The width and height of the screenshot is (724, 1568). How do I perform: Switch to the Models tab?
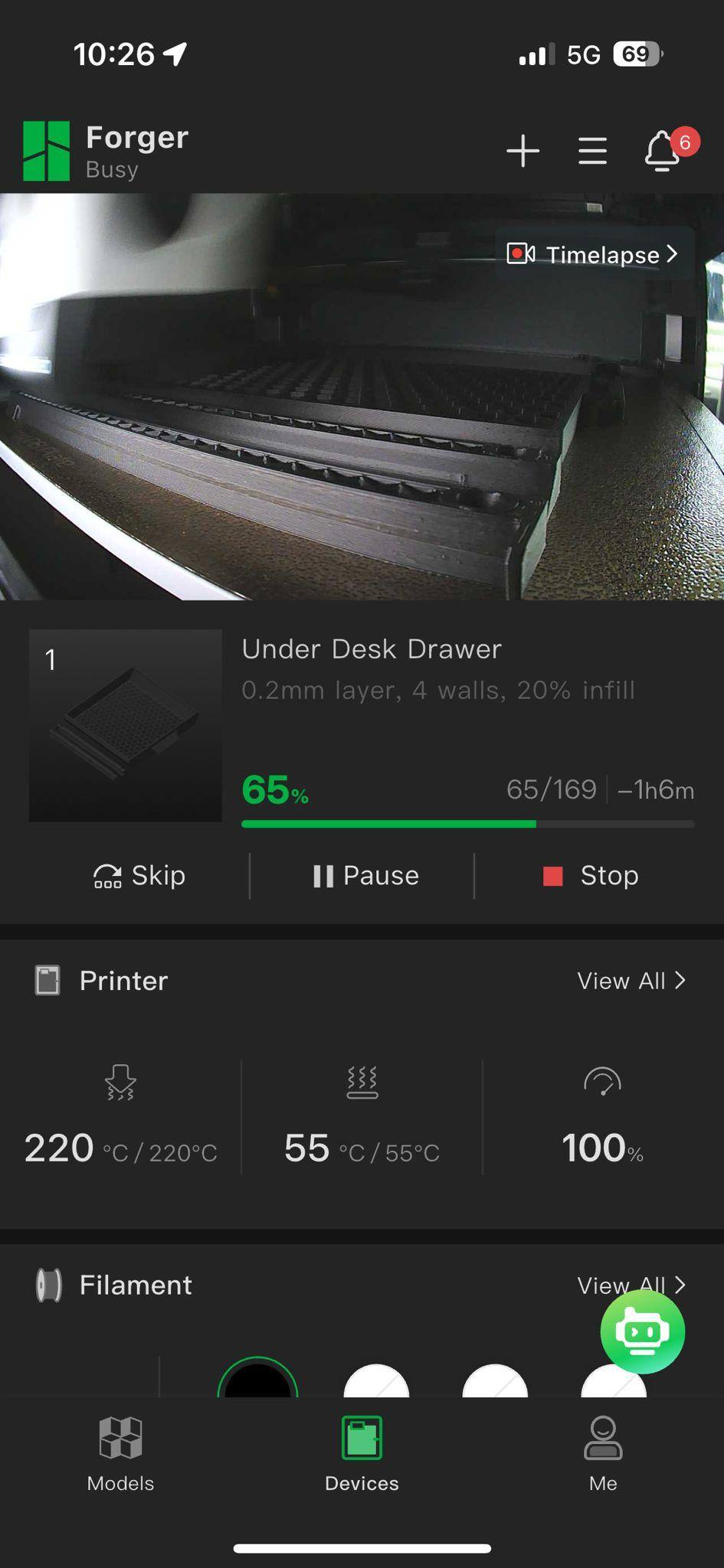click(x=120, y=1453)
